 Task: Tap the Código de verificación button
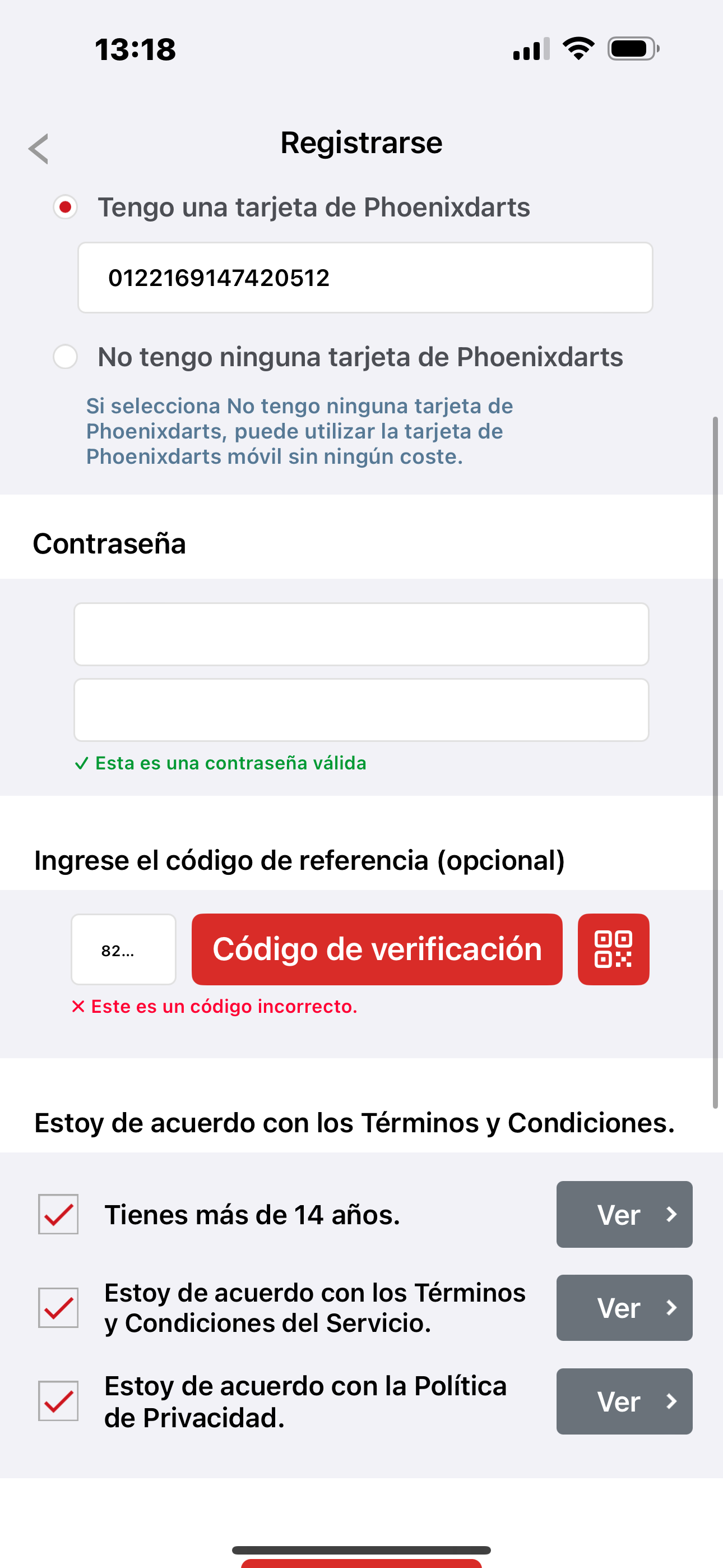point(377,949)
